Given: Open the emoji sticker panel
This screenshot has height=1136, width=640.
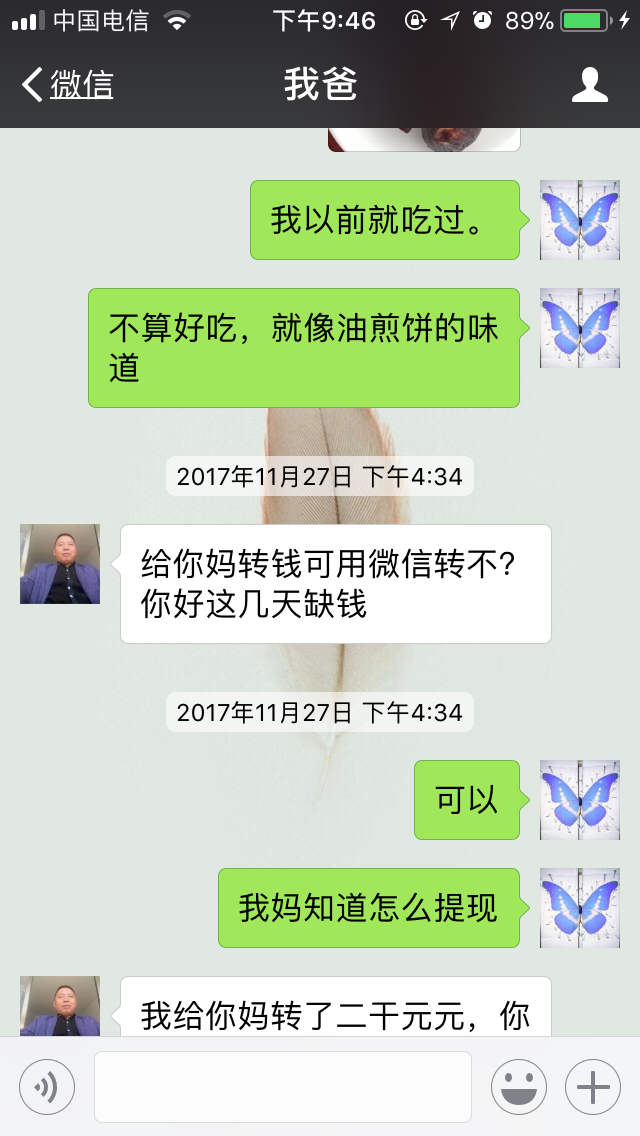Looking at the screenshot, I should 518,1086.
